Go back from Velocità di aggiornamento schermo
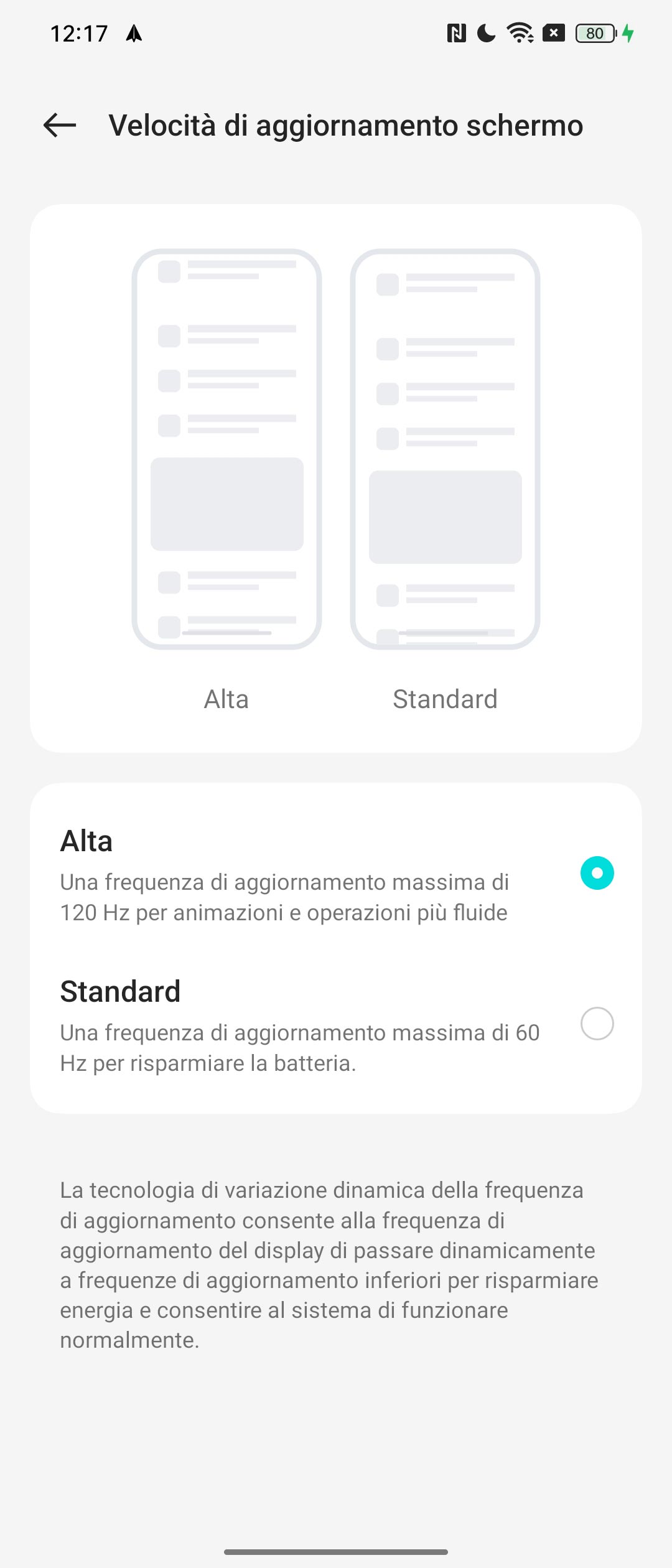Viewport: 672px width, 1568px height. [60, 125]
